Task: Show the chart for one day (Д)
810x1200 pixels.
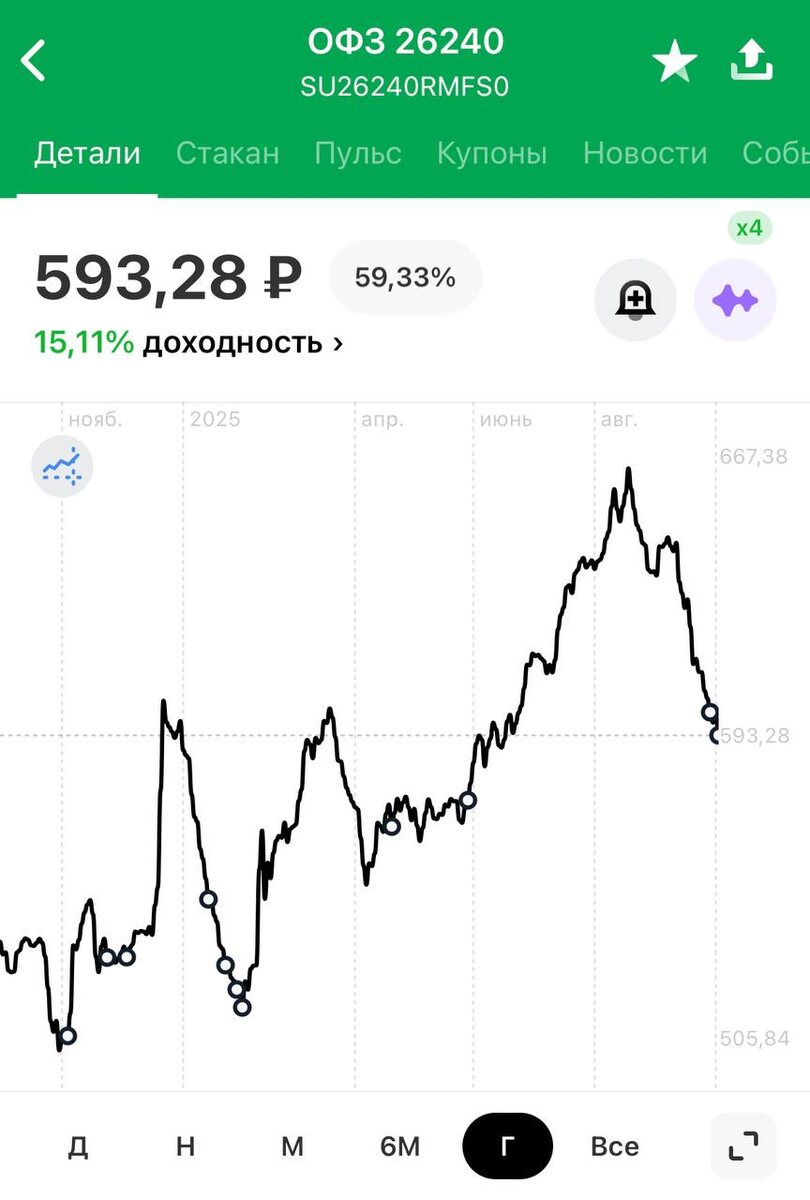Action: click(x=78, y=1146)
